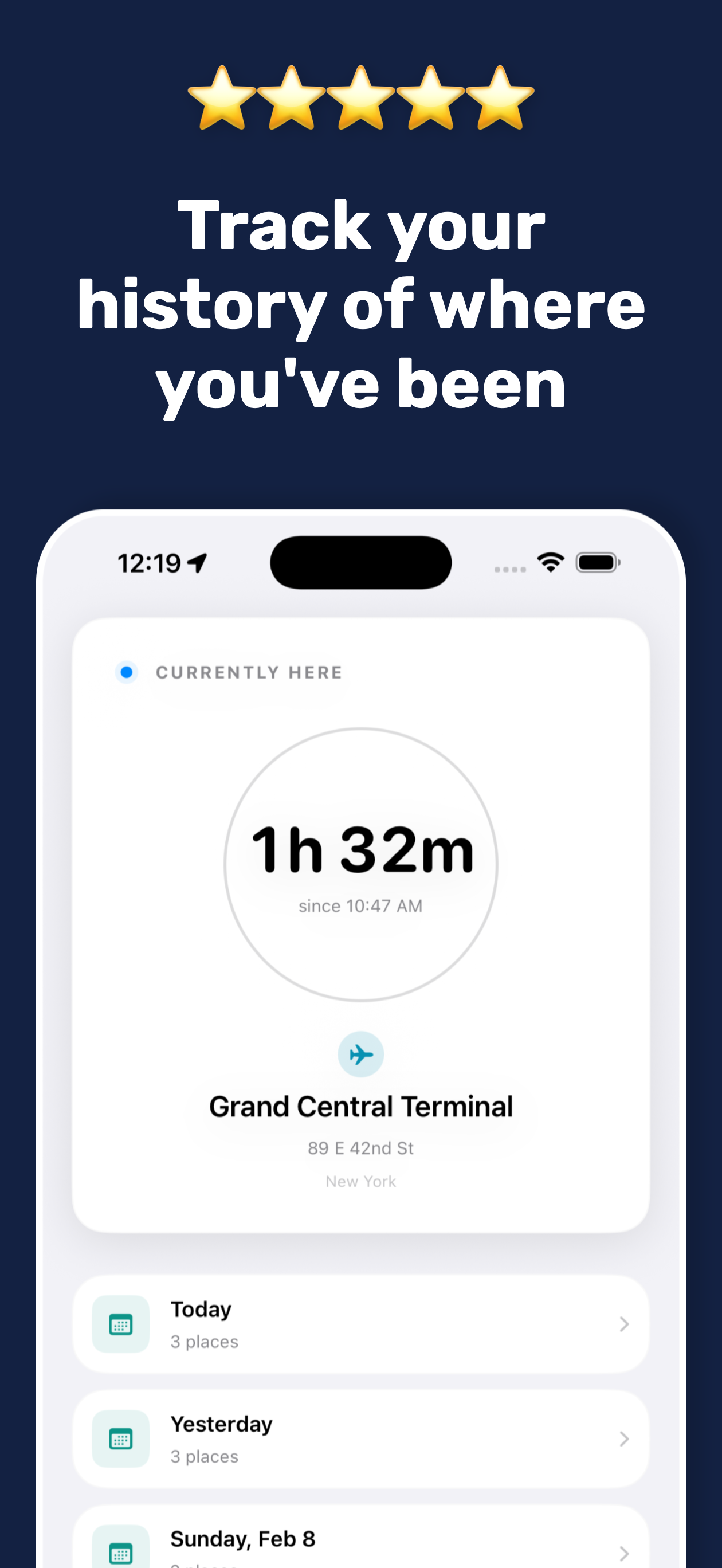Click the address 89 E 42nd St

(x=360, y=1148)
